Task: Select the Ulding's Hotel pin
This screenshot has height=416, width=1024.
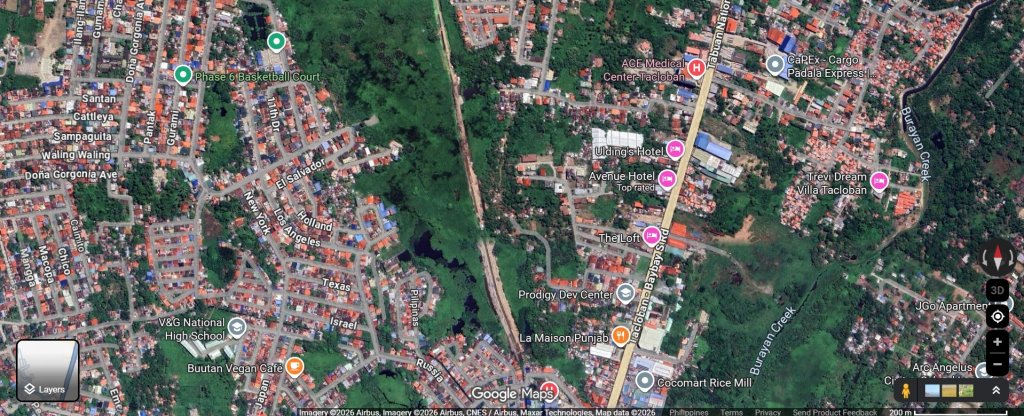Action: [676, 151]
